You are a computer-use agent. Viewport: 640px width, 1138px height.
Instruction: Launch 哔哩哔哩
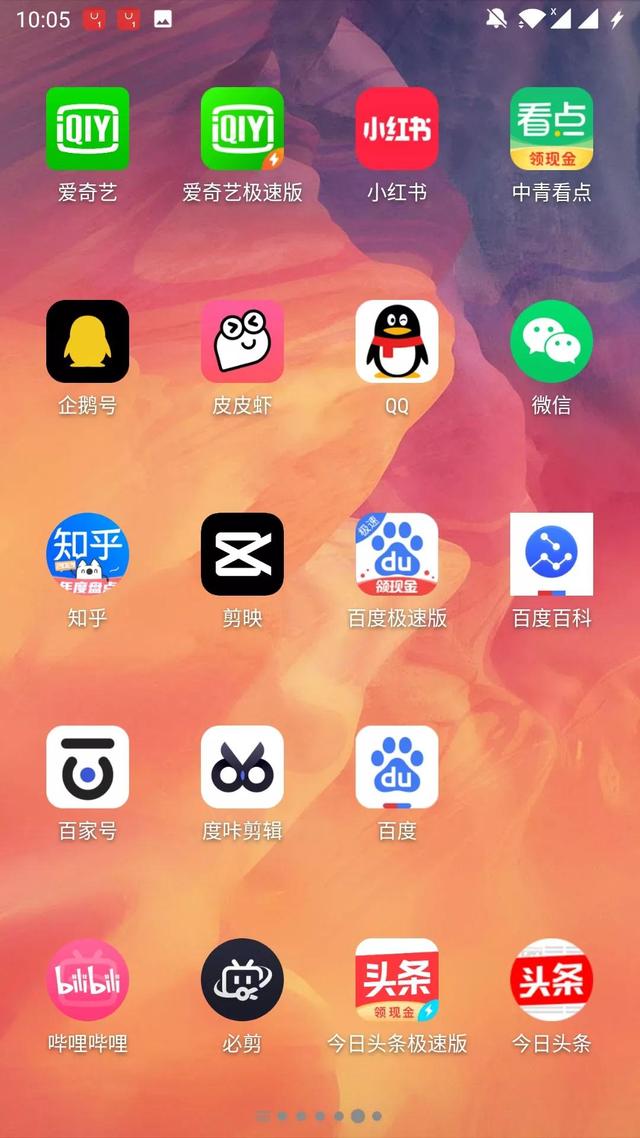point(88,980)
